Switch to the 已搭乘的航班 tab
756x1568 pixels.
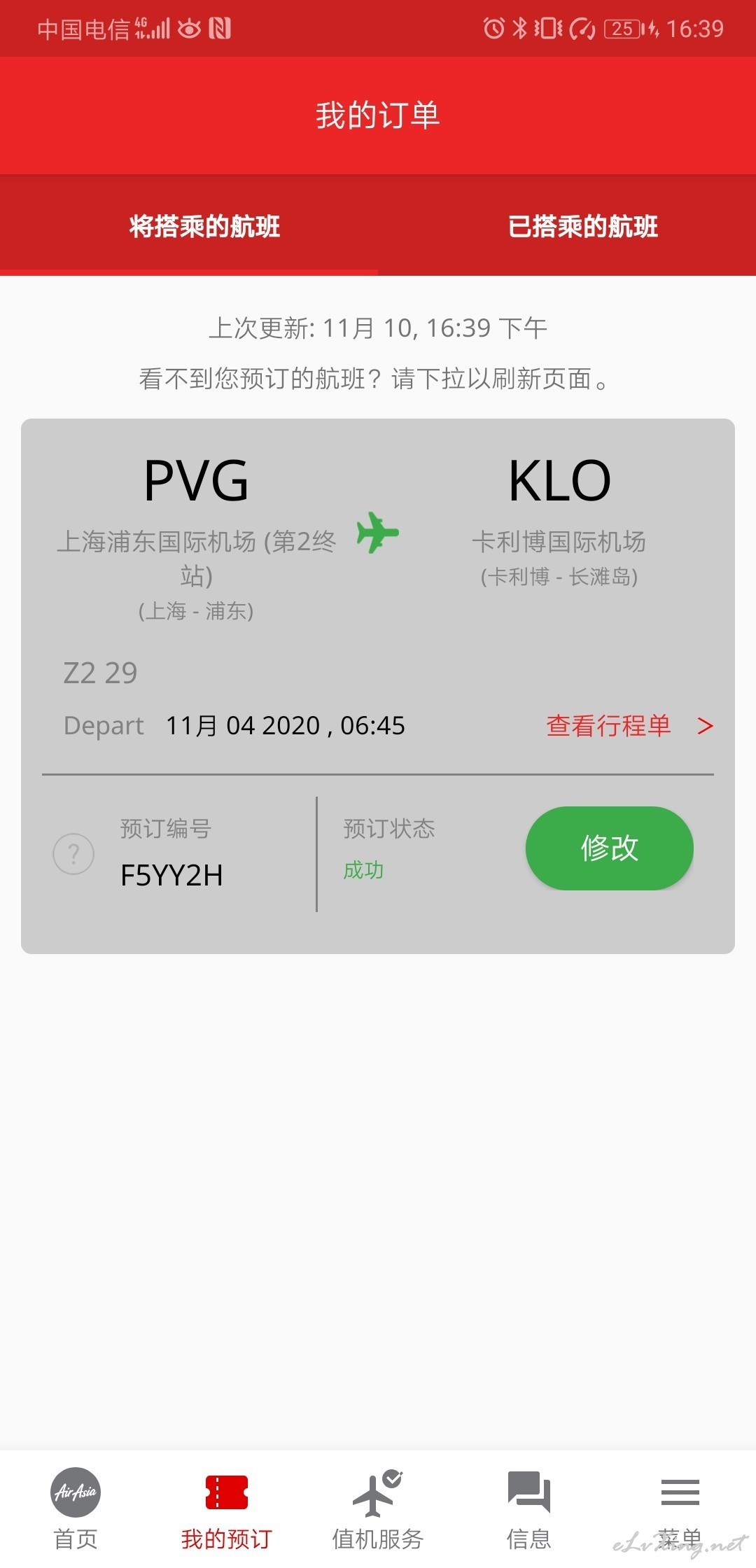point(582,226)
